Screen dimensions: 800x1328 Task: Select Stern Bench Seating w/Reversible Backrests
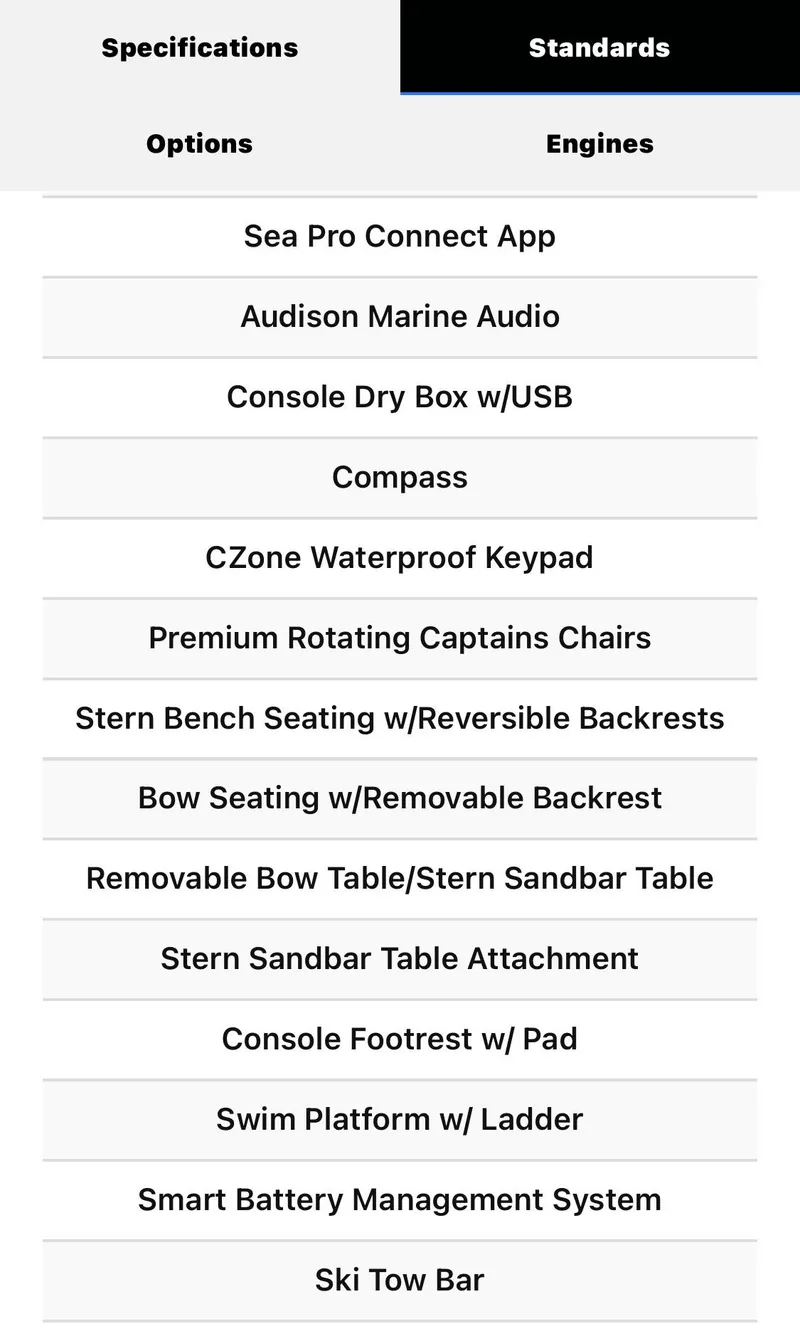tap(400, 718)
